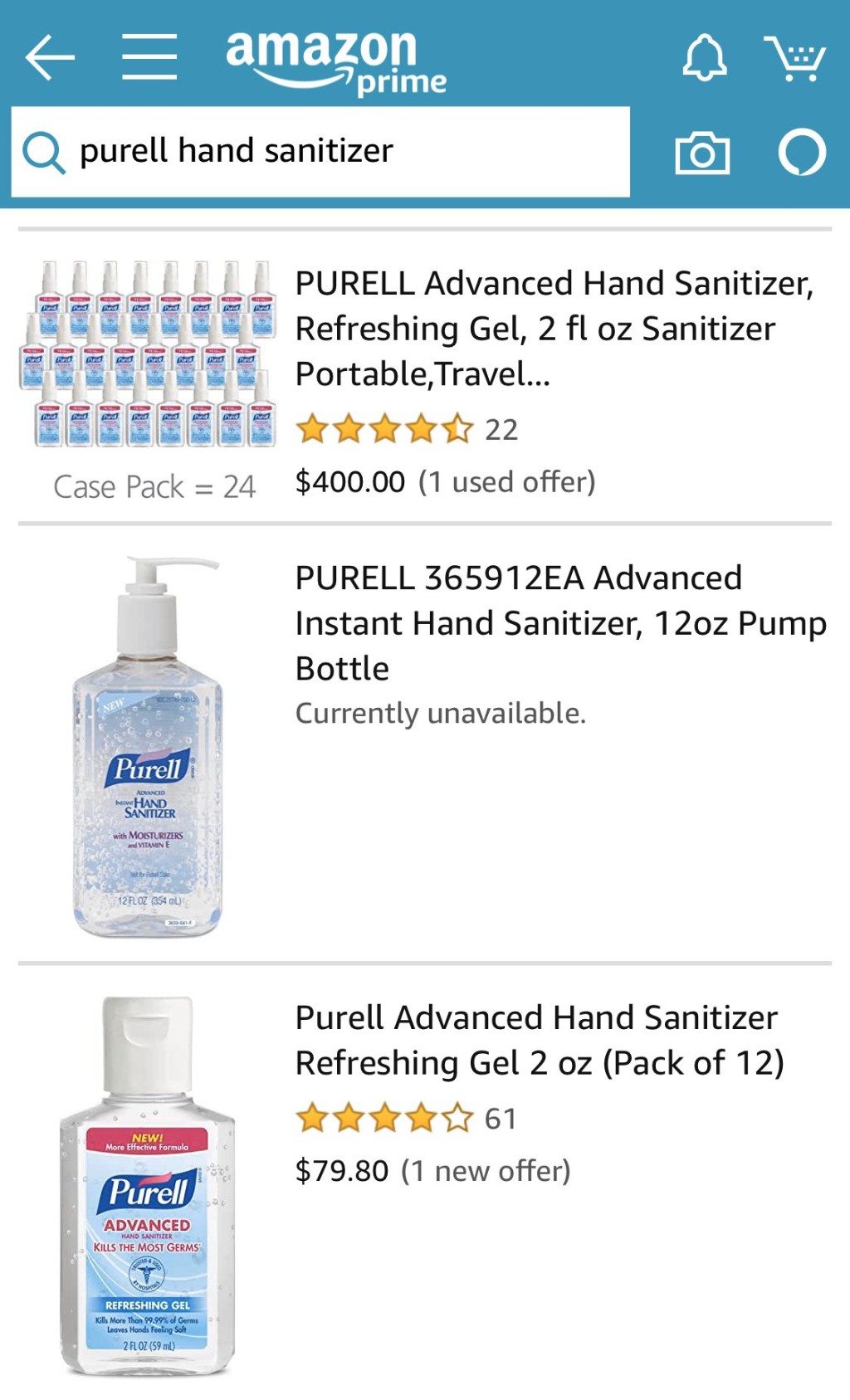The width and height of the screenshot is (850, 1400).
Task: Search with the camera icon
Action: 702,153
